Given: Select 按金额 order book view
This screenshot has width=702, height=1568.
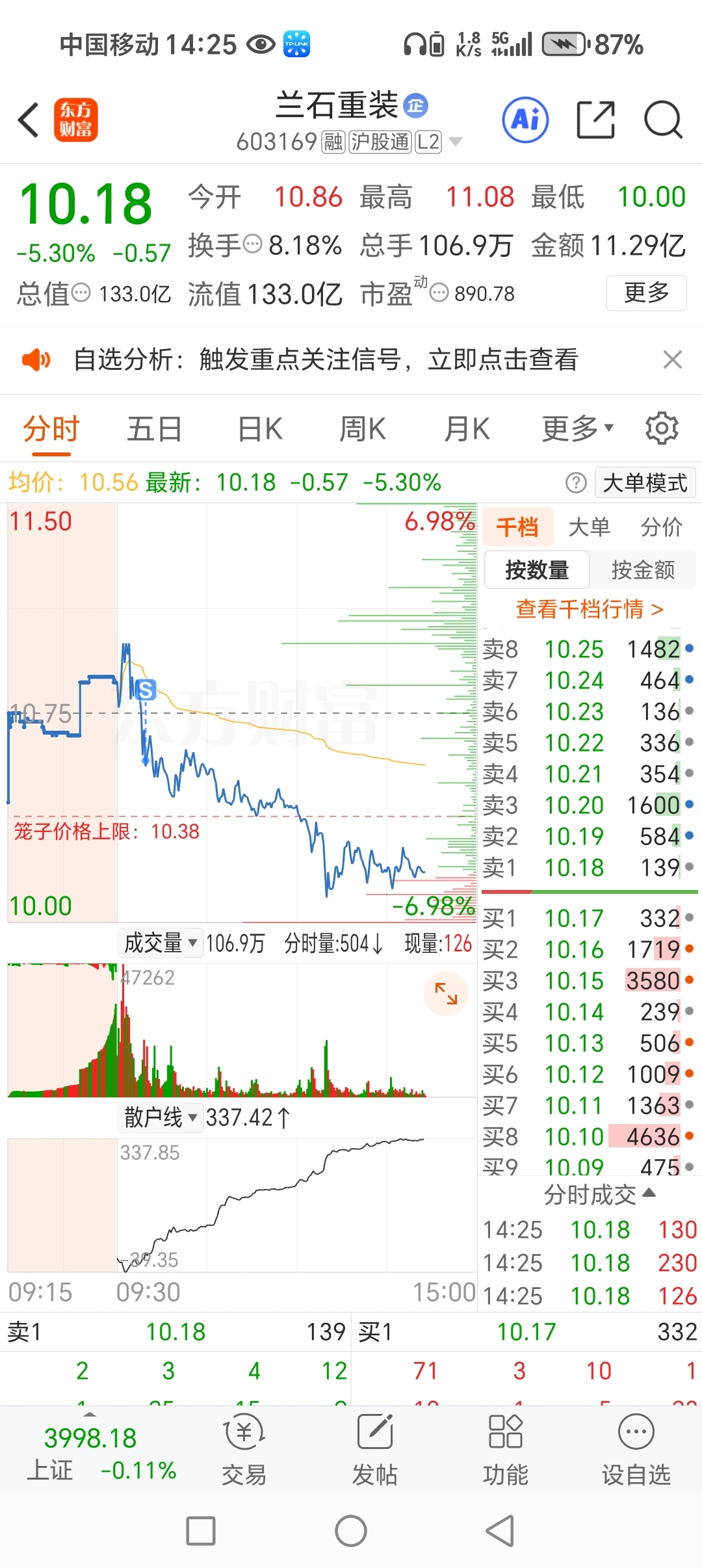Looking at the screenshot, I should click(642, 570).
